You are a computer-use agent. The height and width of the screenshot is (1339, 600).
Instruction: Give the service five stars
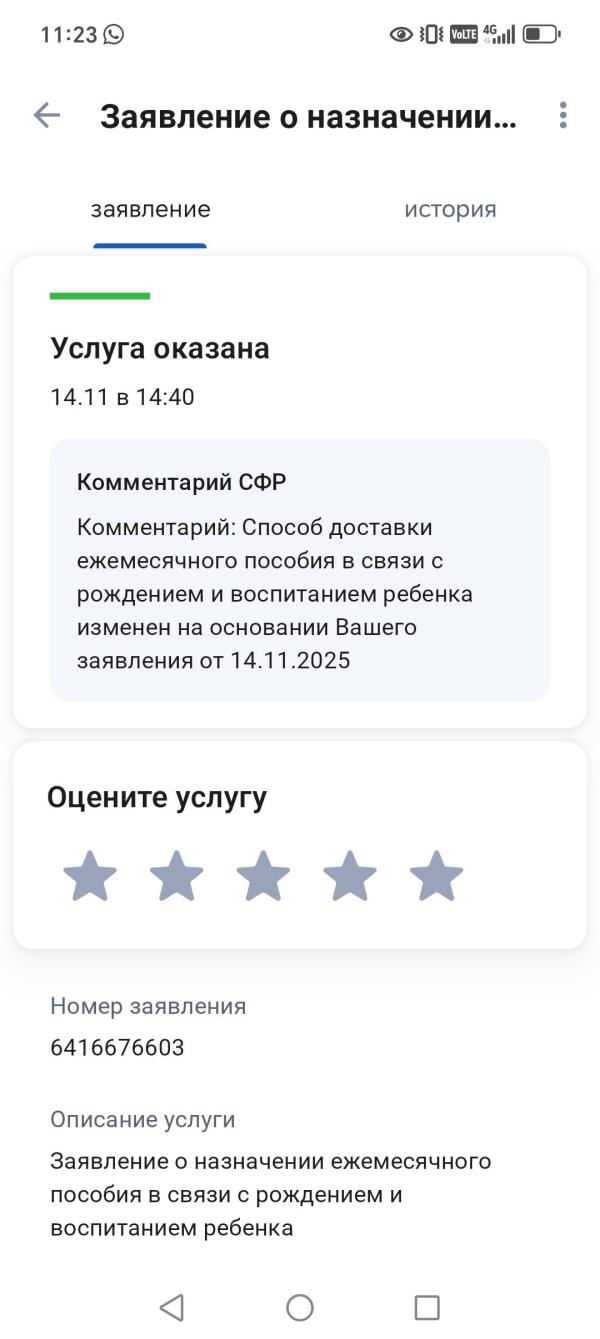click(437, 876)
